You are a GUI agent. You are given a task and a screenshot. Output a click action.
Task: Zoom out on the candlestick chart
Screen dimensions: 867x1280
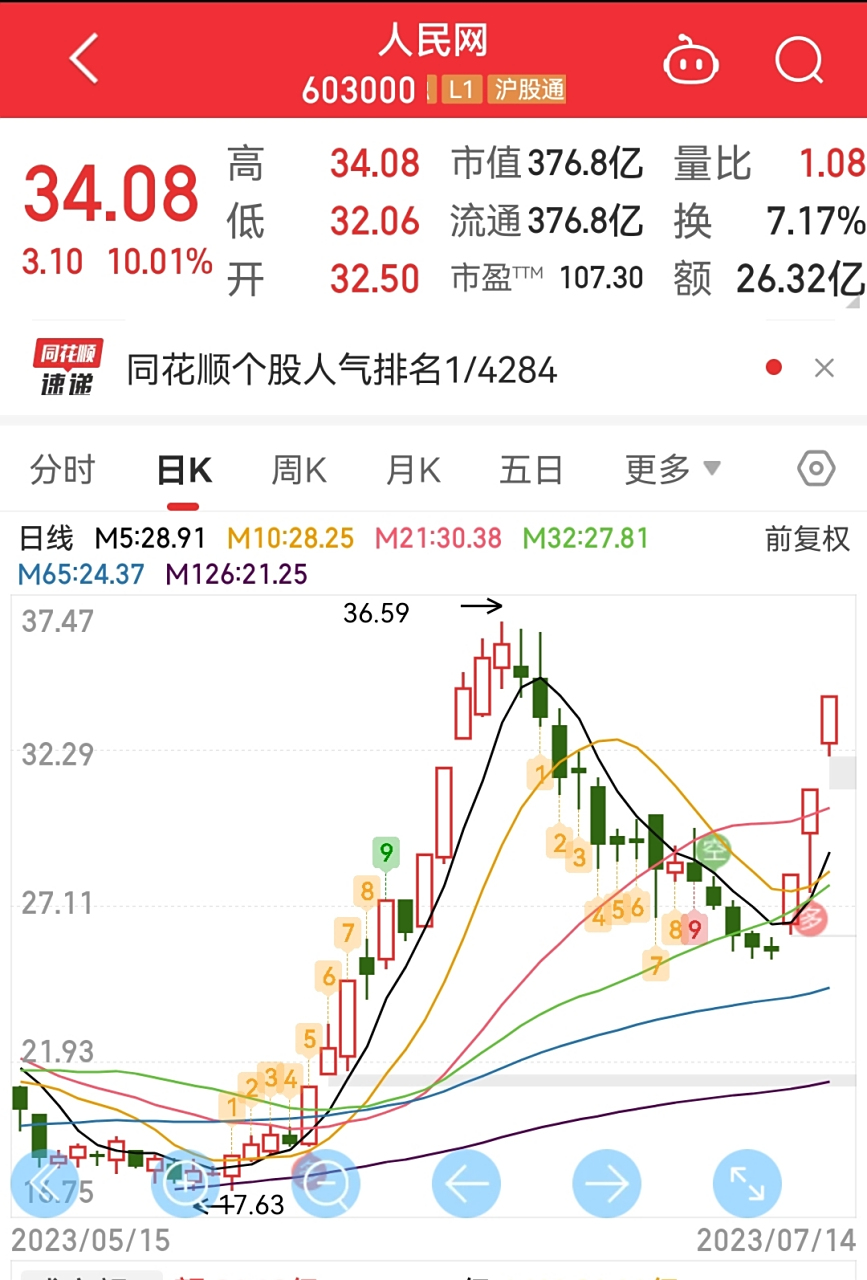click(326, 1183)
